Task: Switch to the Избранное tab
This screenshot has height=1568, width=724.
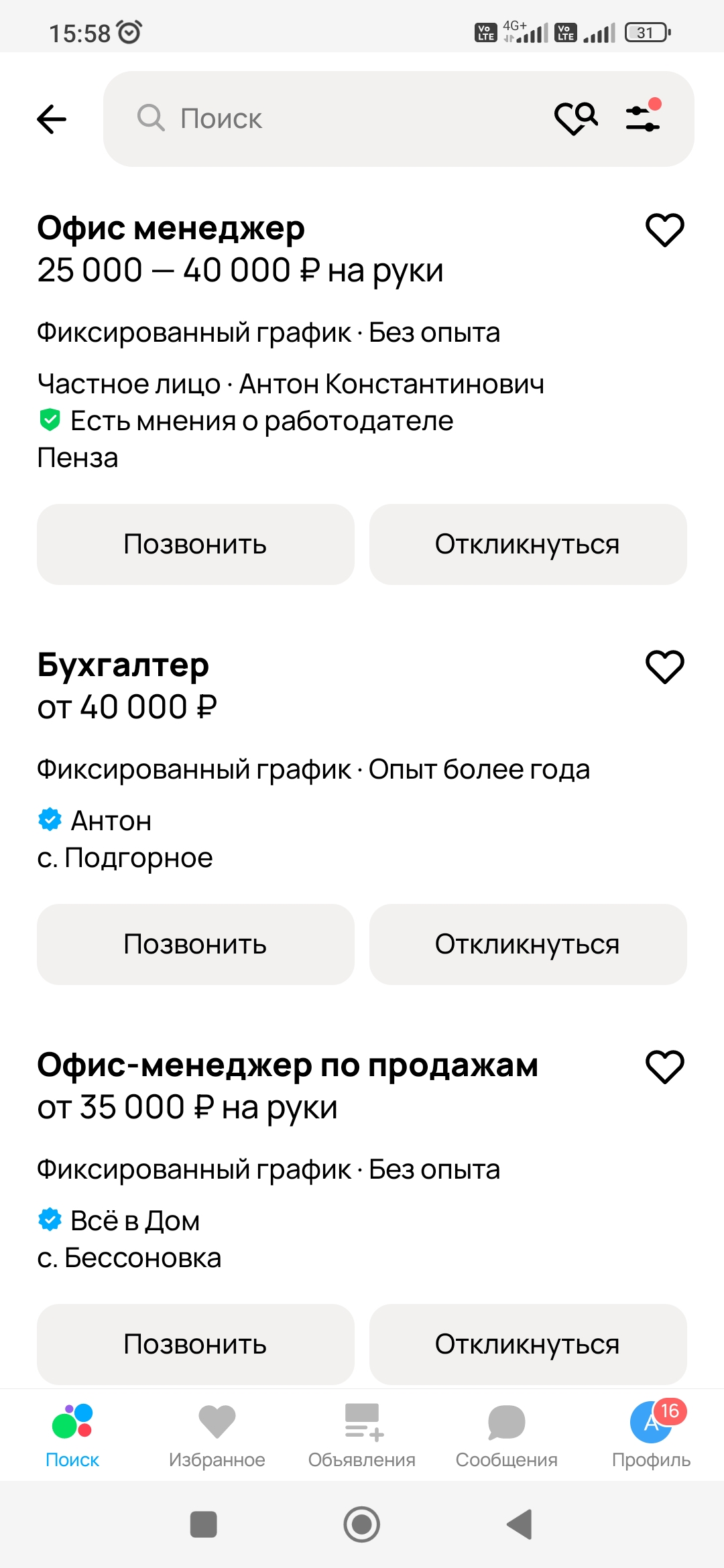Action: point(217,1435)
